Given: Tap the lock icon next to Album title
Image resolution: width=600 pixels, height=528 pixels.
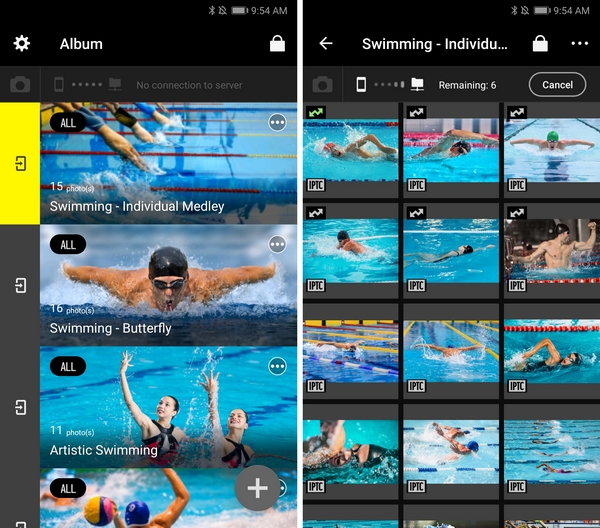Looking at the screenshot, I should point(278,44).
